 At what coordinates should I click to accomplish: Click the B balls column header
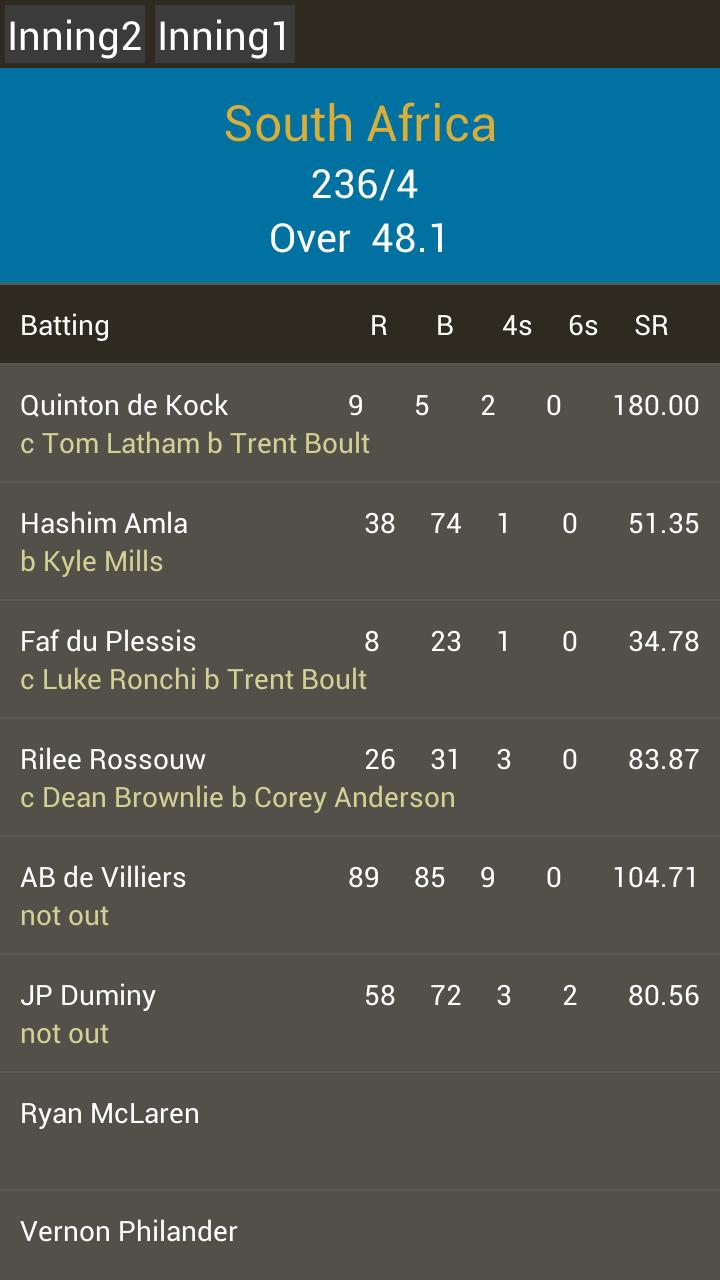[x=444, y=325]
